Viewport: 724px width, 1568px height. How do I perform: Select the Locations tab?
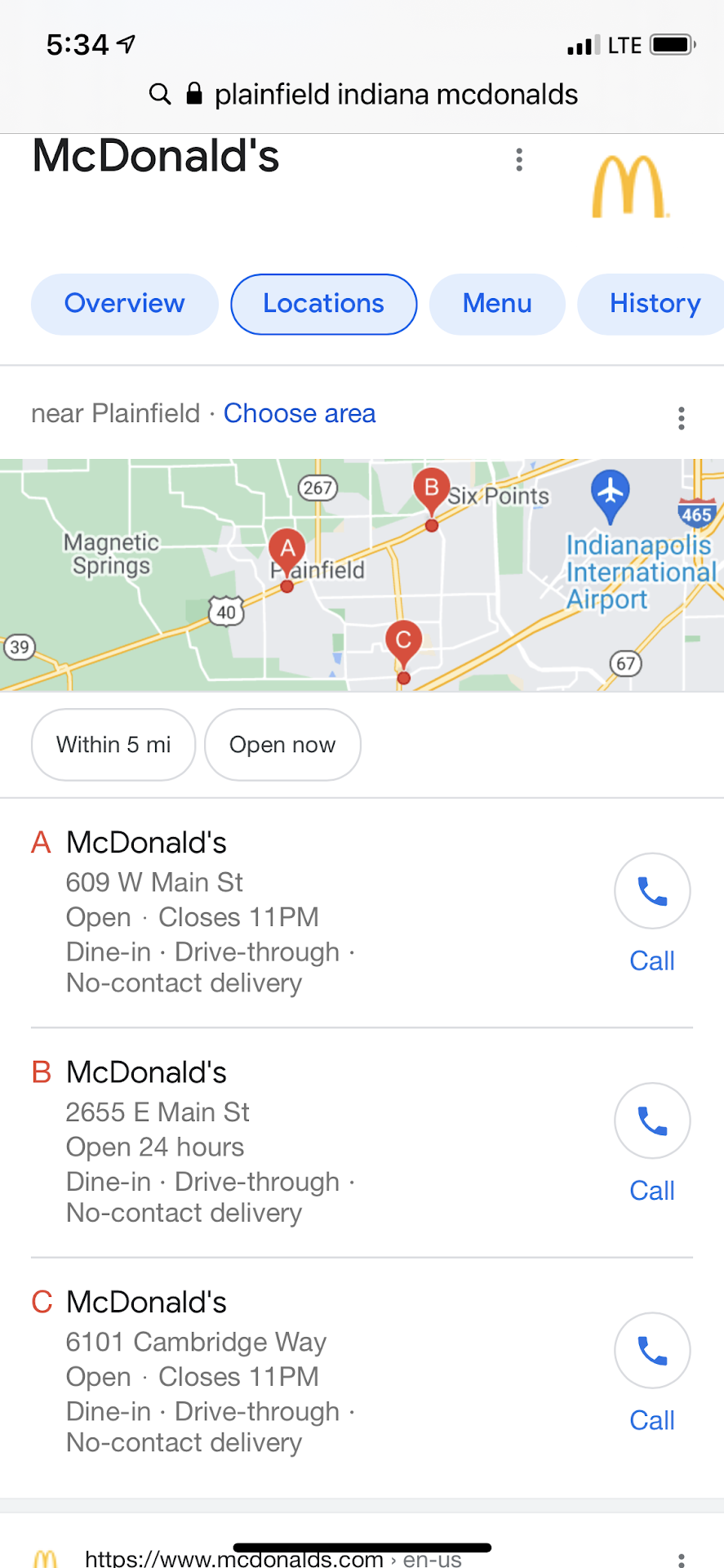point(323,304)
